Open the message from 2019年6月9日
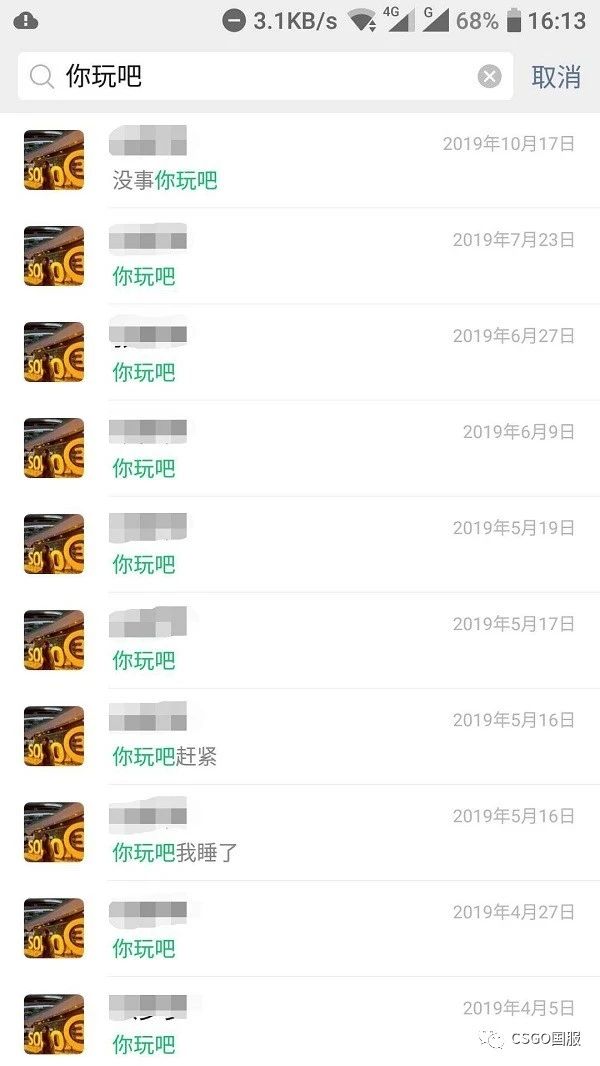Screen dimensions: 600x1066 (x=300, y=449)
